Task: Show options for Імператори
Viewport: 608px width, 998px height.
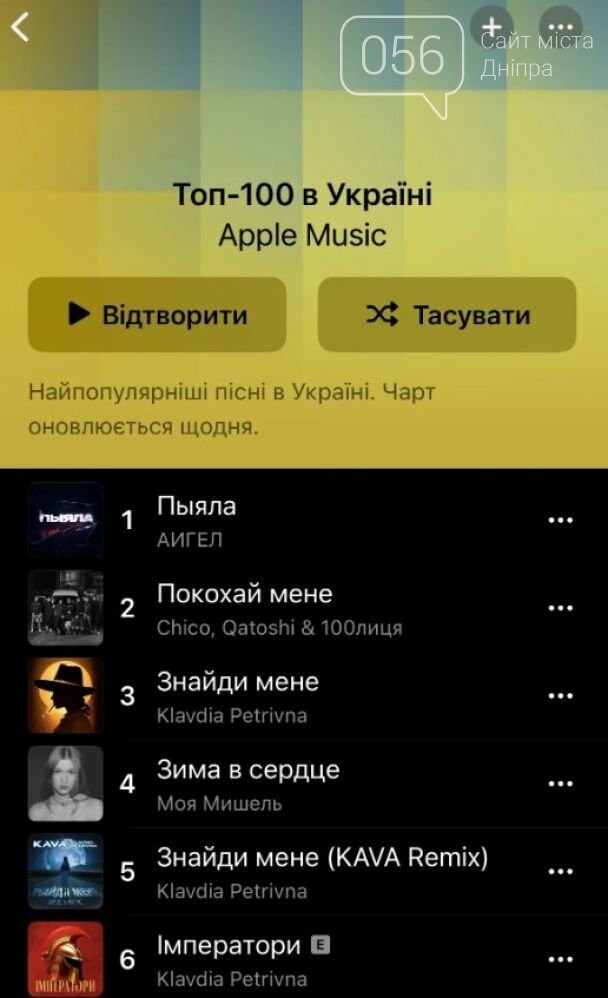Action: 560,959
